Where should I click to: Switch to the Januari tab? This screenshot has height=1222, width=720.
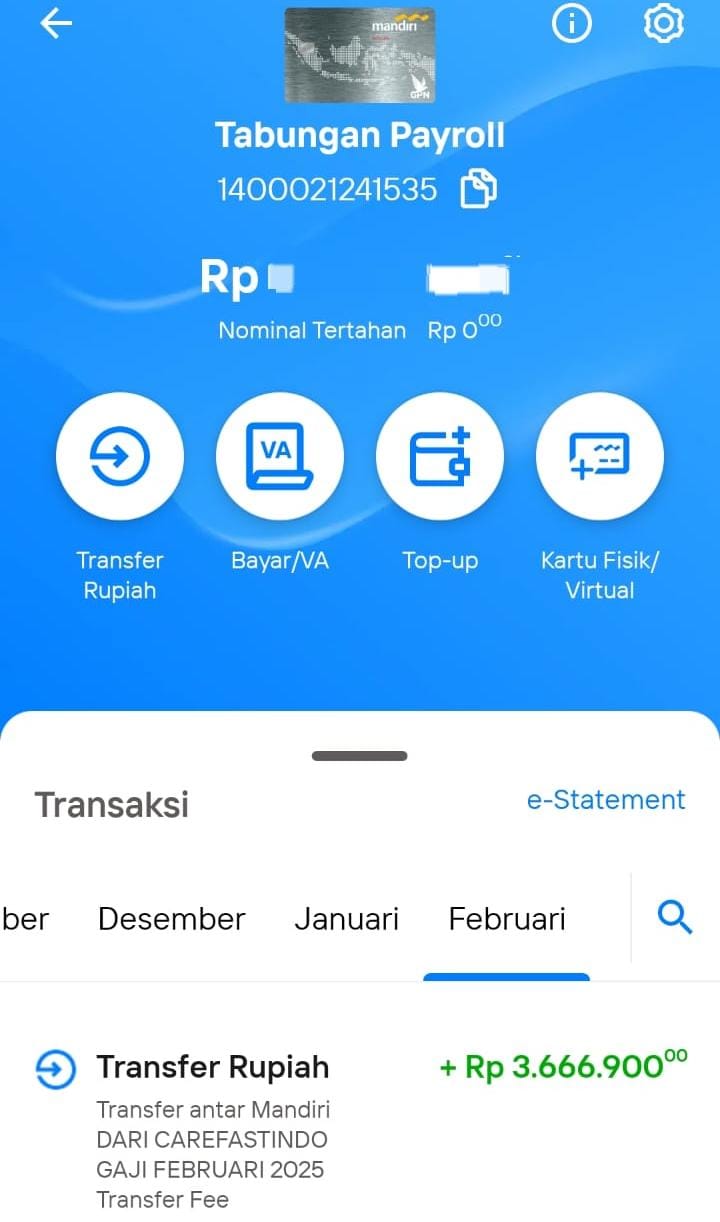click(x=347, y=919)
